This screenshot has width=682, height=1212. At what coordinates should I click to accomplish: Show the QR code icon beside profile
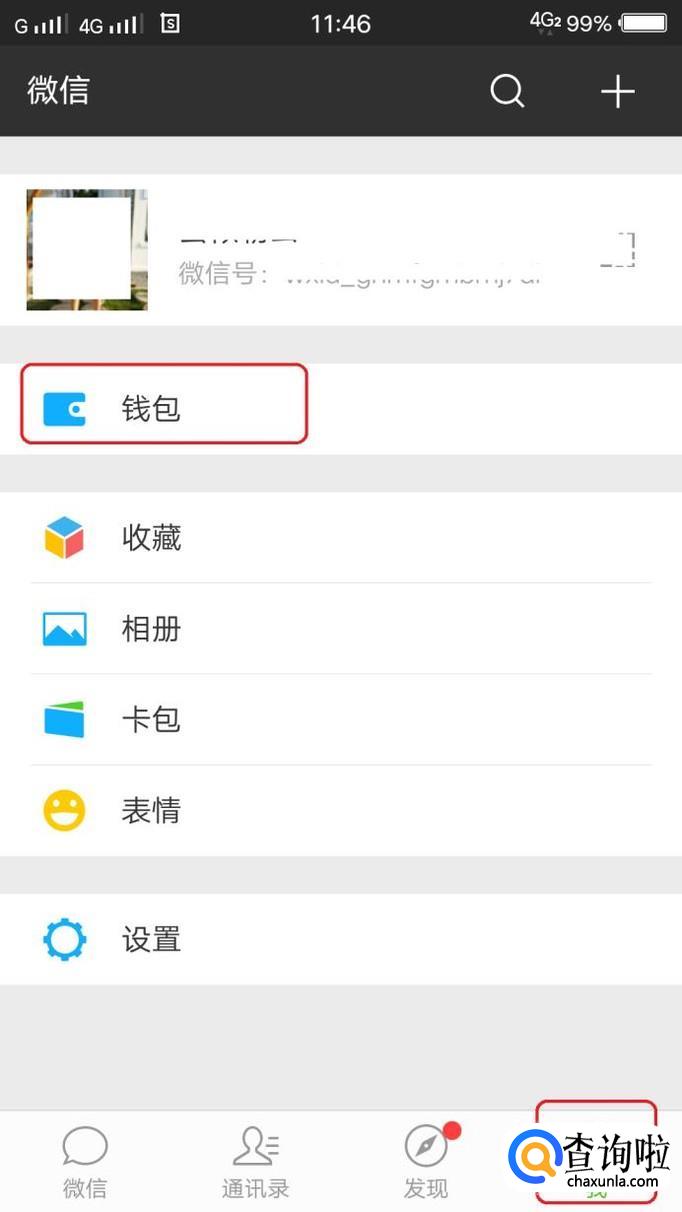pos(617,249)
